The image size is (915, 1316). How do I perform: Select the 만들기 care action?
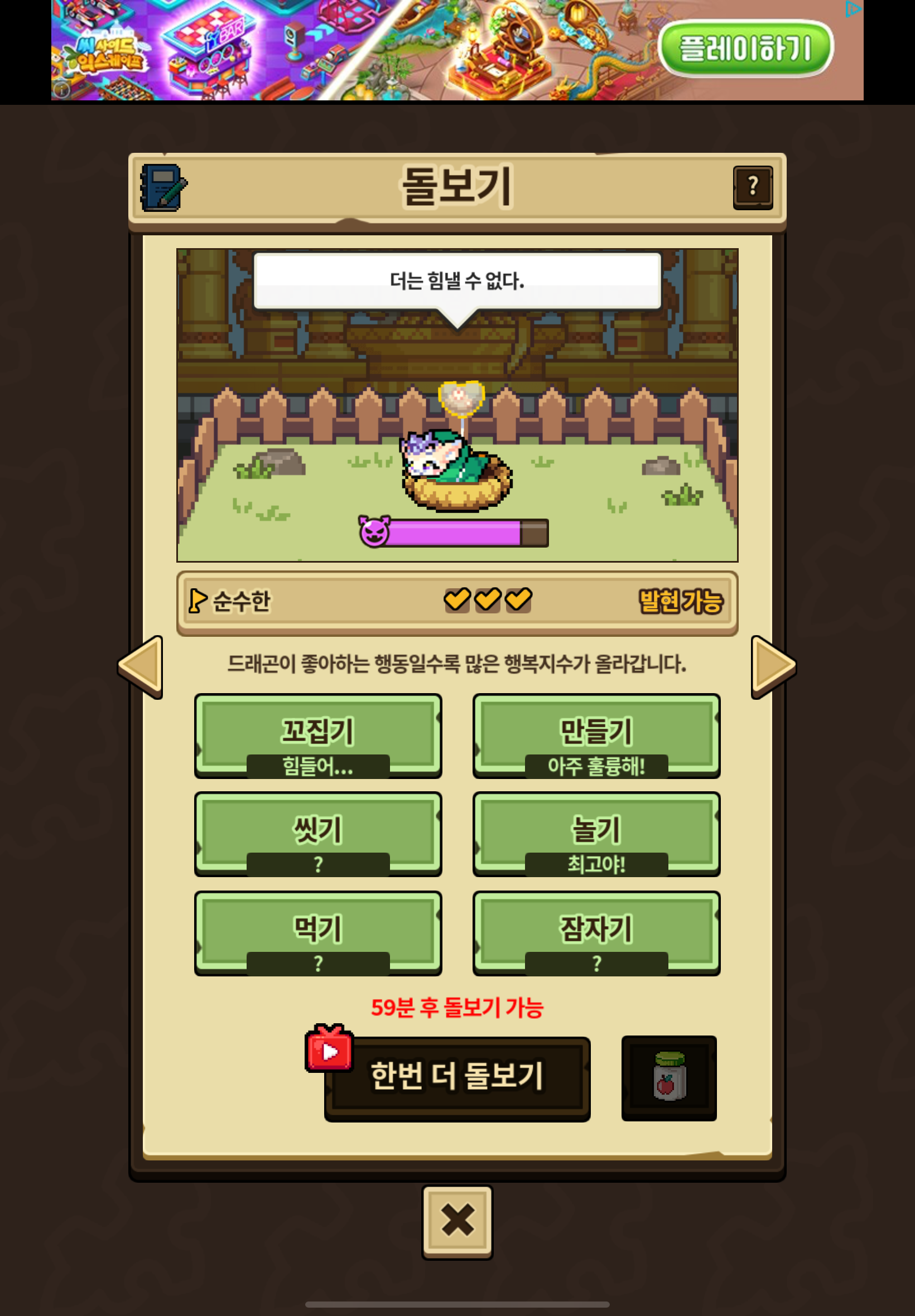(x=596, y=734)
